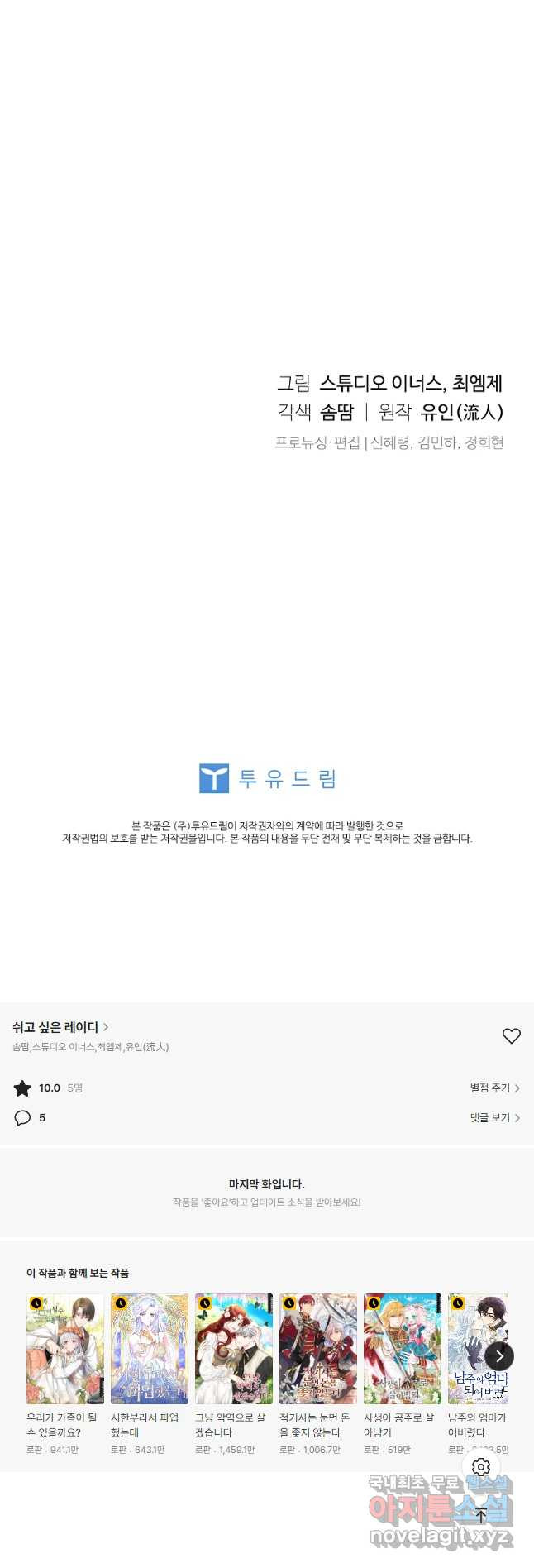Tap 별점 주기 to rate the series
534x1568 pixels.
(494, 1088)
